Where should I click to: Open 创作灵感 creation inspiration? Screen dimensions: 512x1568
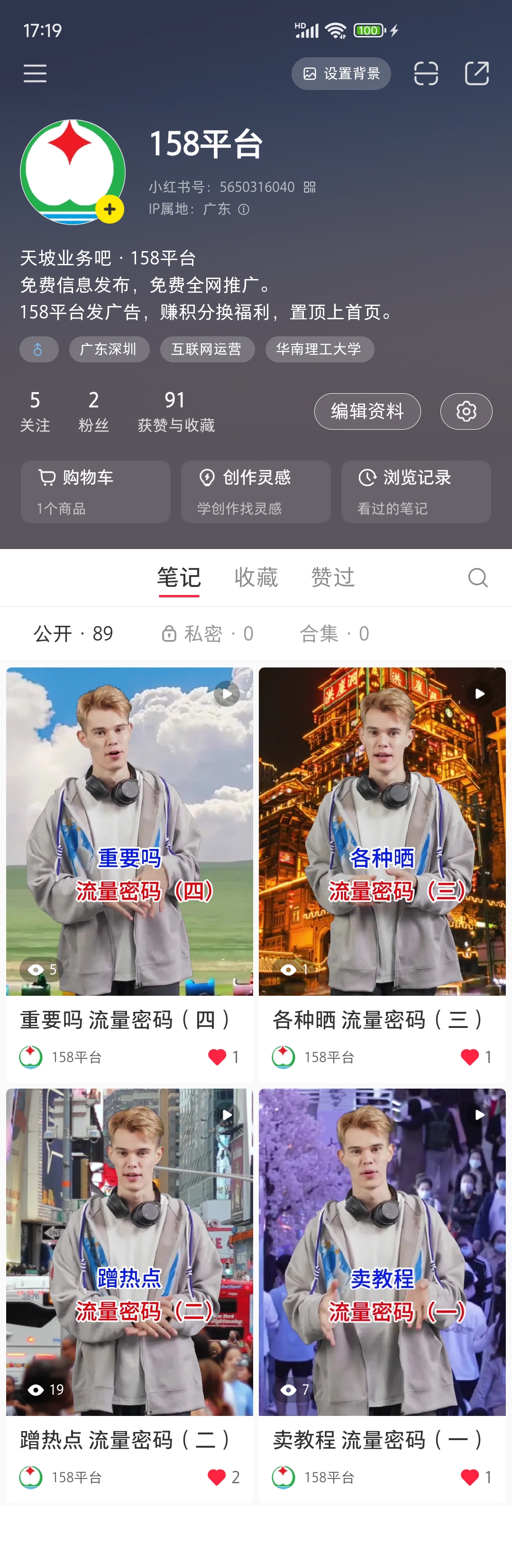[x=256, y=491]
